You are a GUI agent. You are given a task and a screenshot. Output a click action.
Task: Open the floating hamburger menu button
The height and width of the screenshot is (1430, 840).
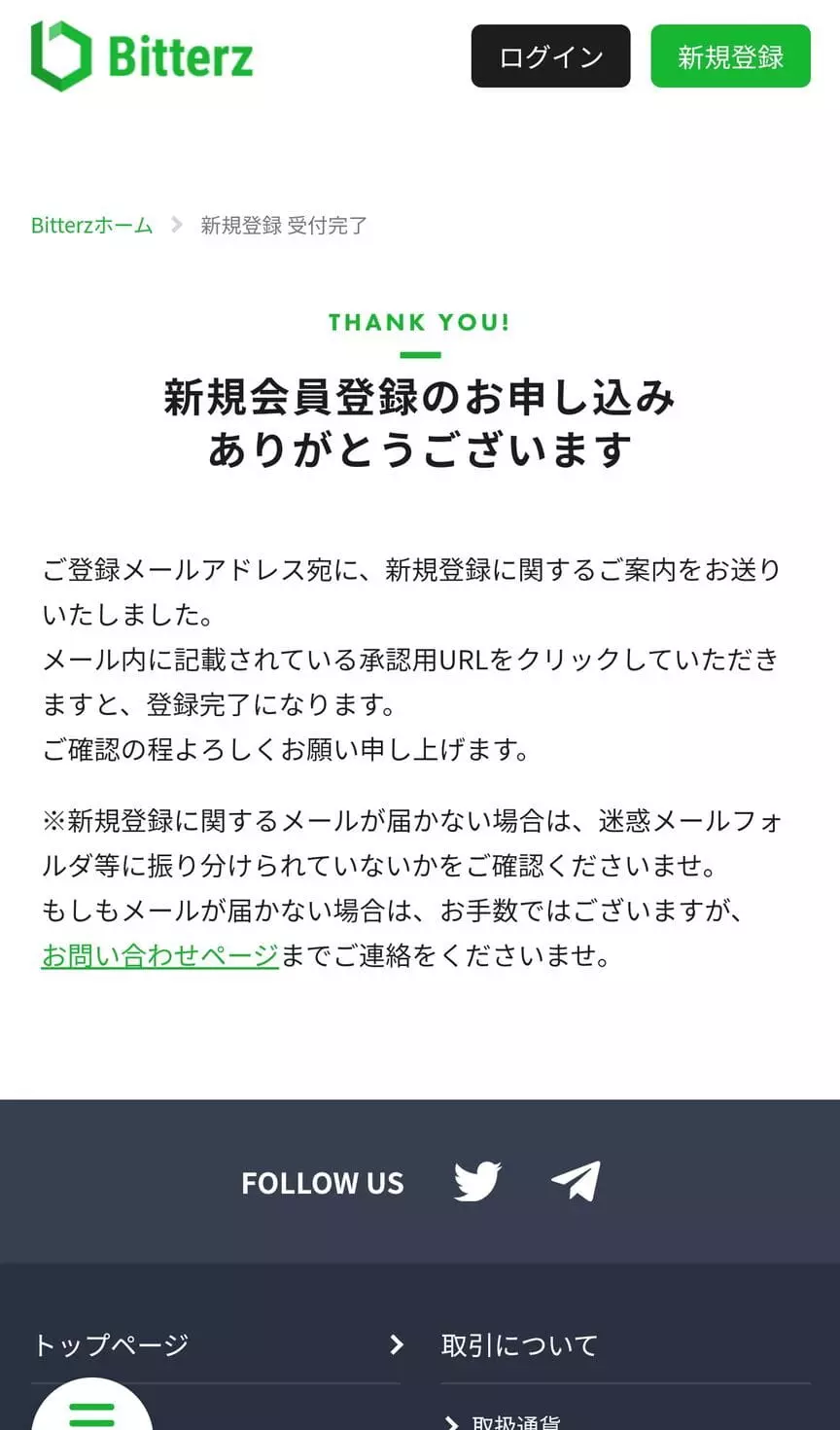tap(92, 1411)
